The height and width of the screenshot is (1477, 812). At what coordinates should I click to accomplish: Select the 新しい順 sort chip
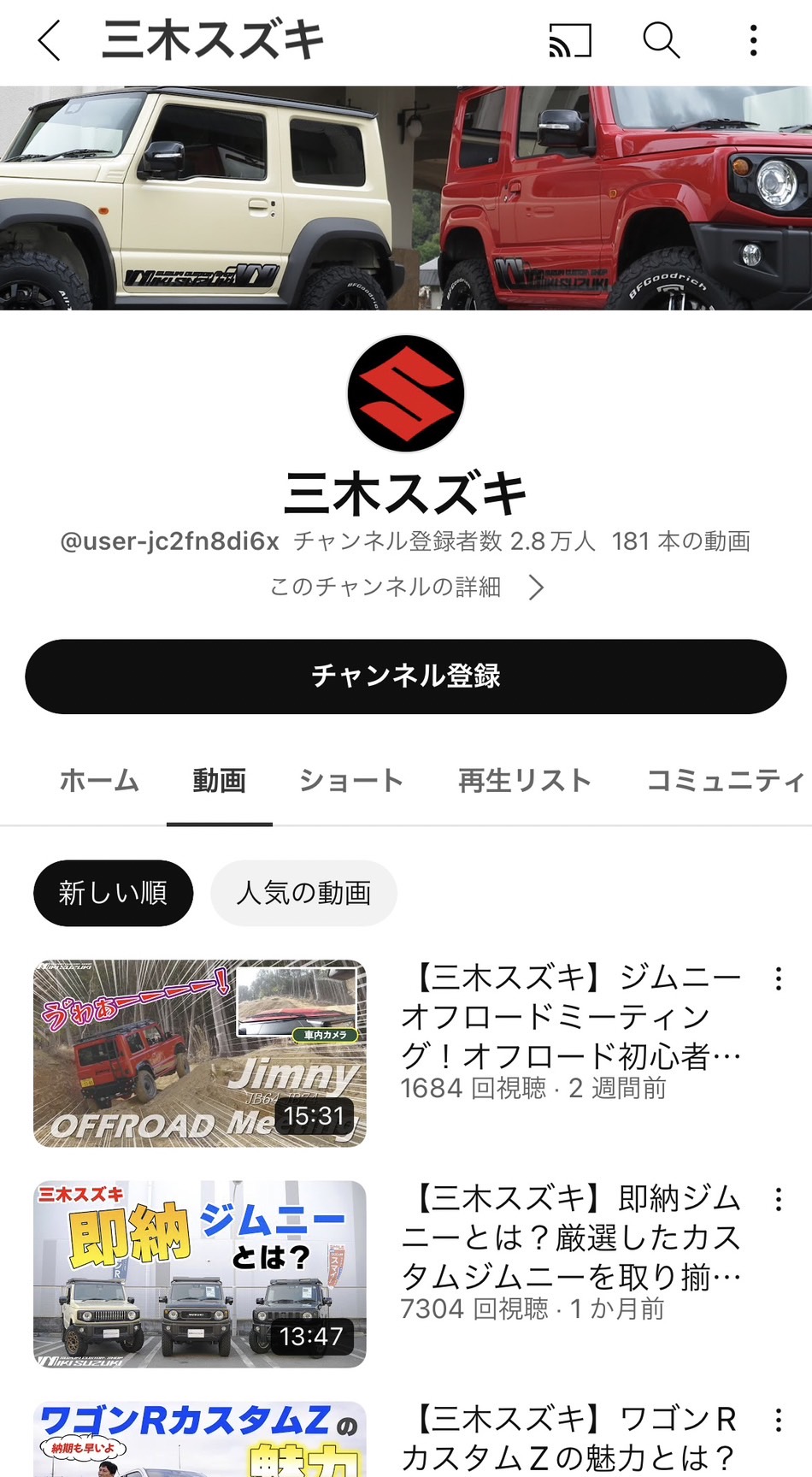(113, 893)
